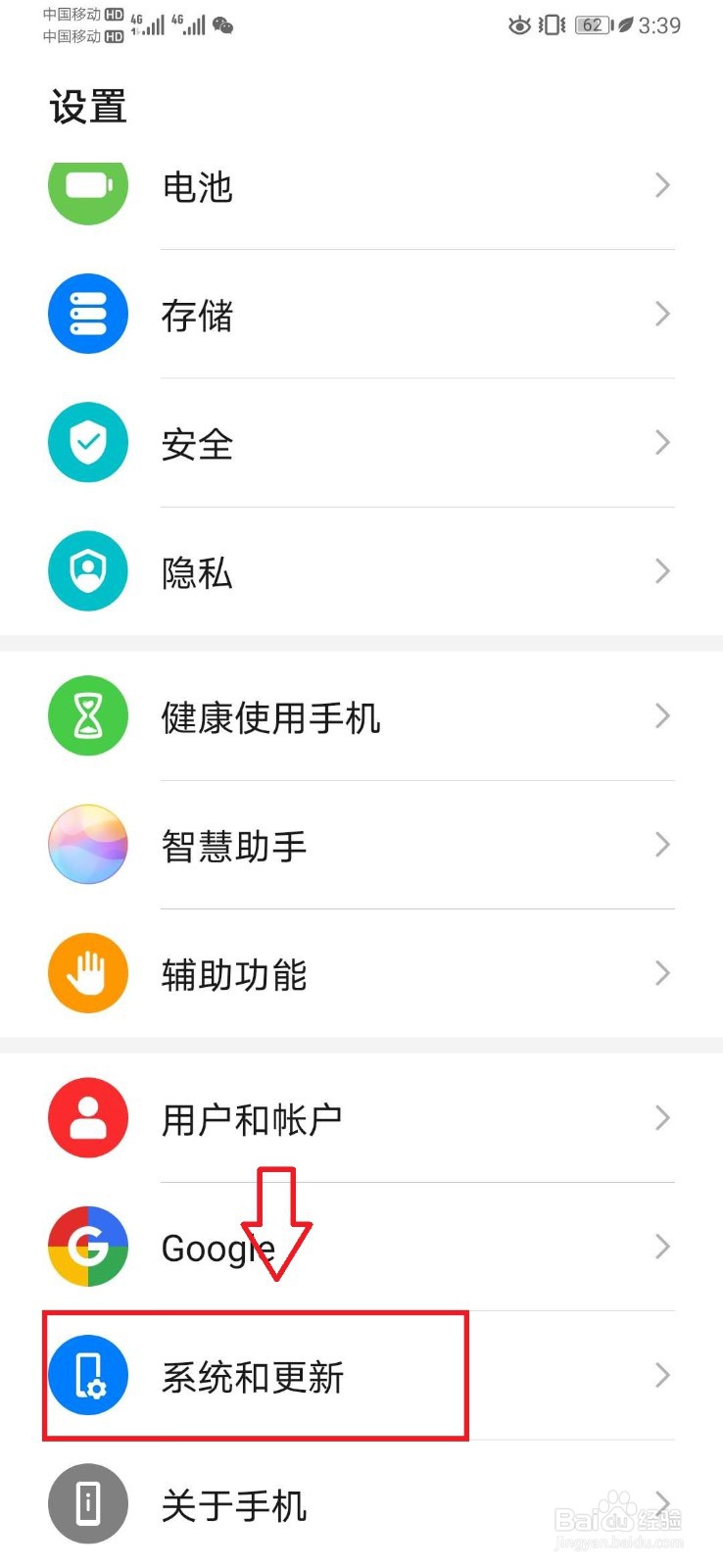723x1568 pixels.
Task: Open 健康使用手机 digital balance
Action: click(x=361, y=716)
